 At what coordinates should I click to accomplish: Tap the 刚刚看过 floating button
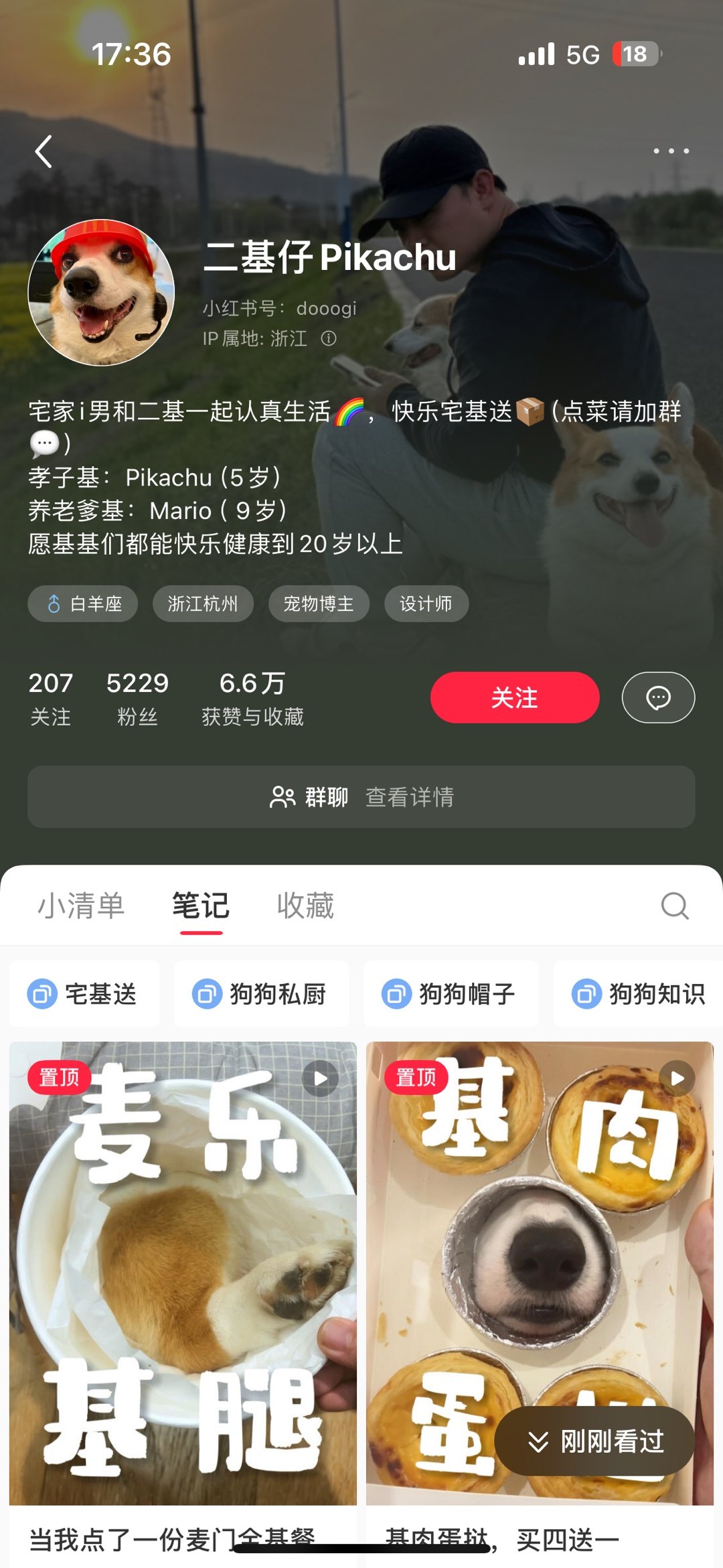coord(594,1441)
